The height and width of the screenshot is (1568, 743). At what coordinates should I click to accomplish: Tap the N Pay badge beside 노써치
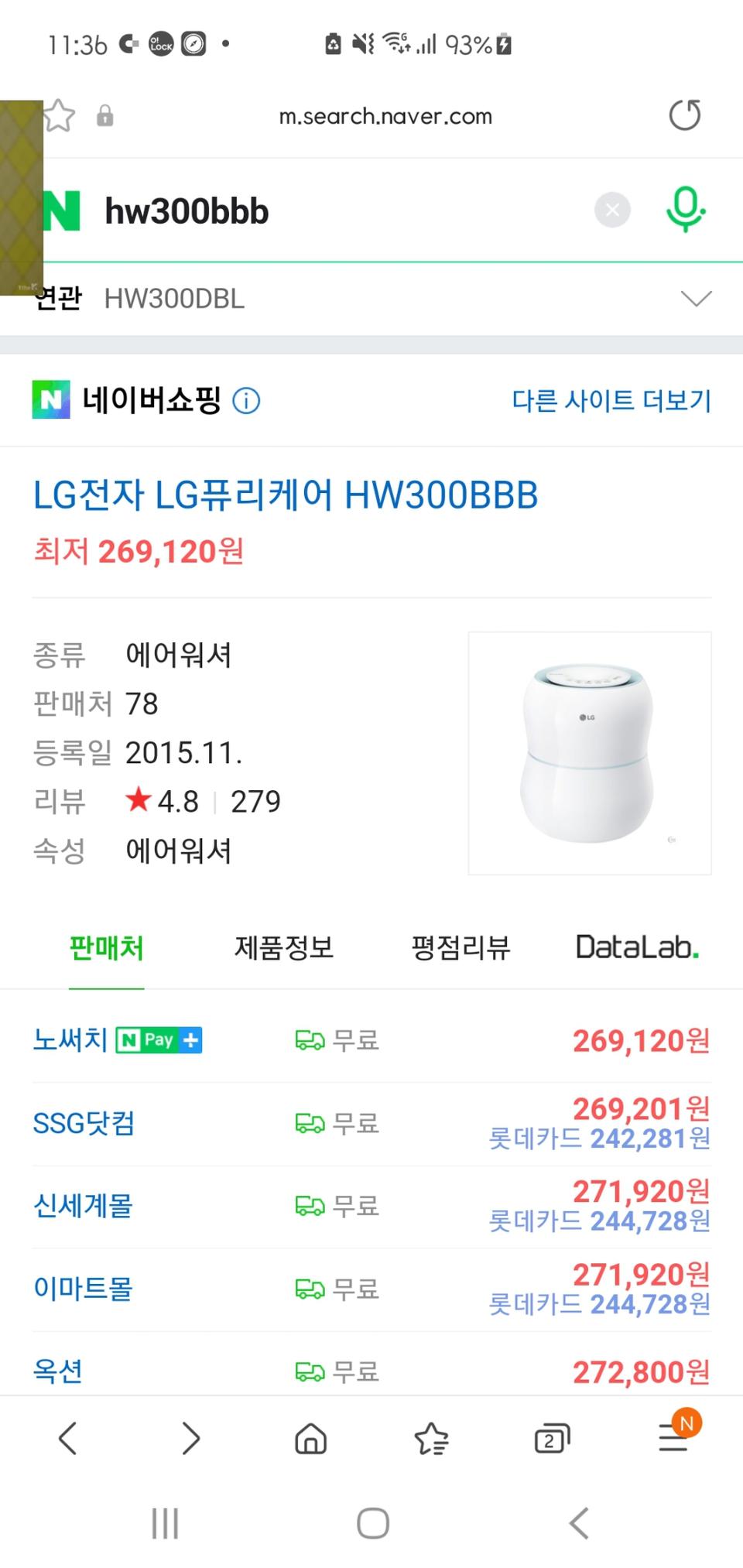158,1040
